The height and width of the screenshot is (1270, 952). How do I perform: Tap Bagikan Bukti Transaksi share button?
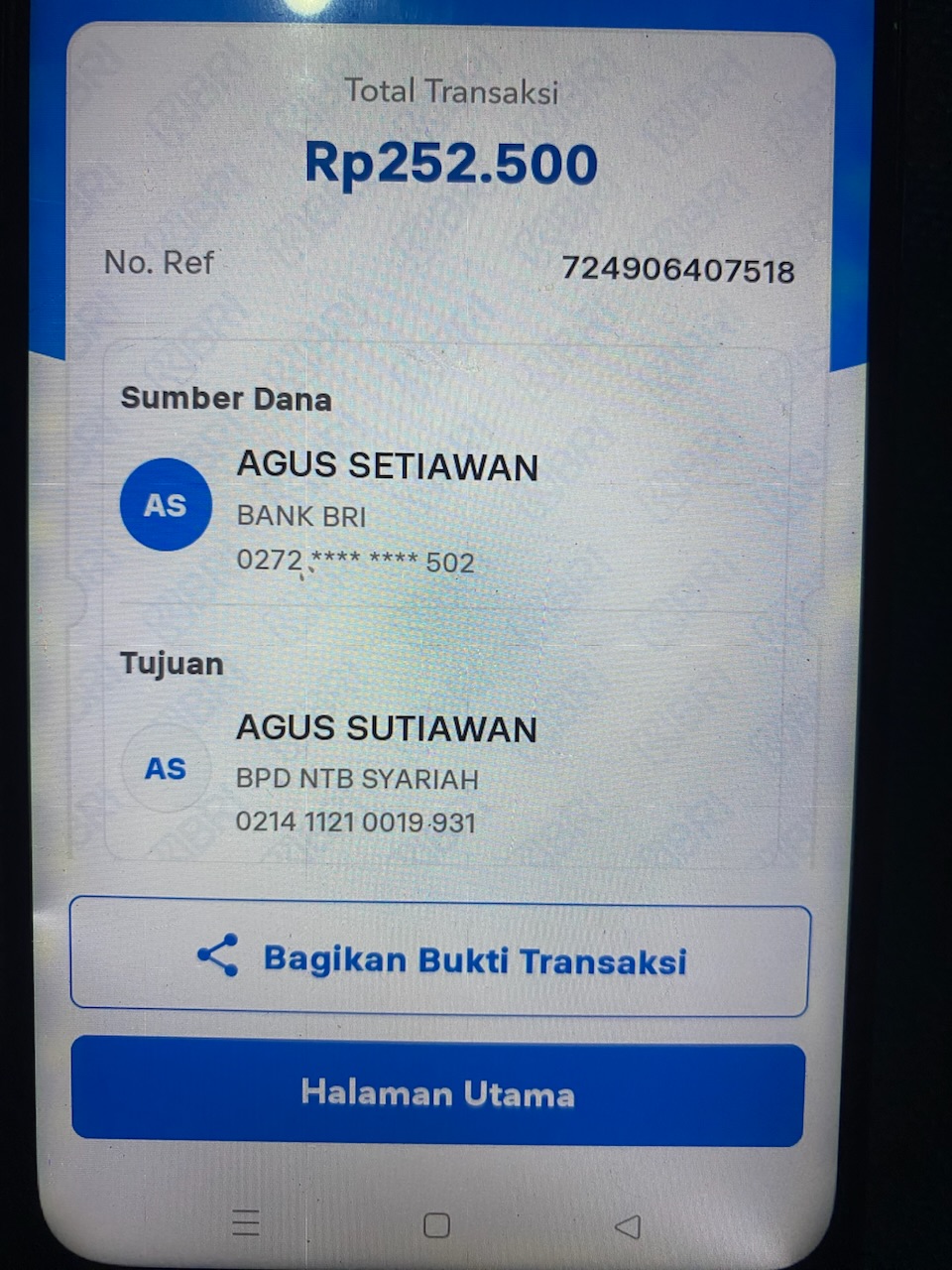(440, 958)
